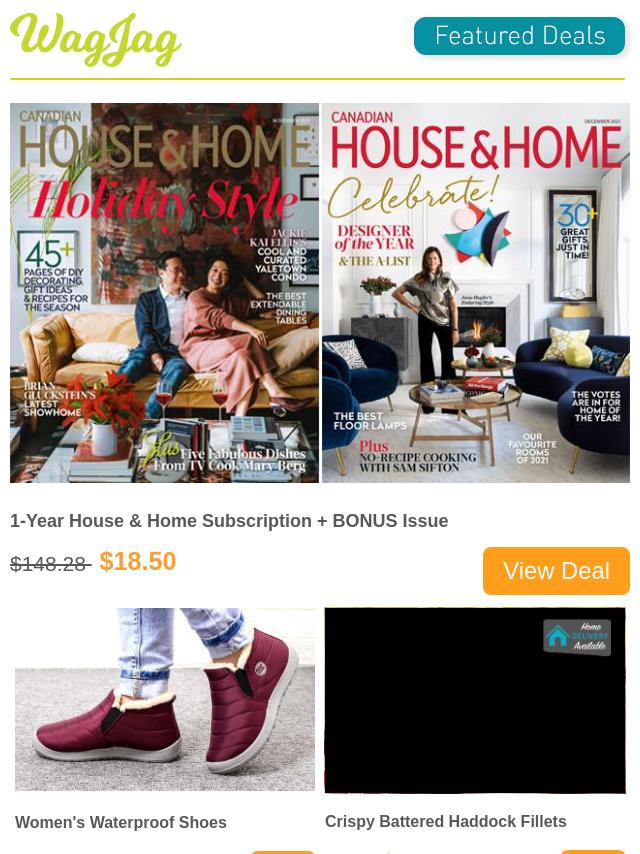Open Women's Waterproof Shoes title link
This screenshot has width=640, height=854.
point(121,822)
